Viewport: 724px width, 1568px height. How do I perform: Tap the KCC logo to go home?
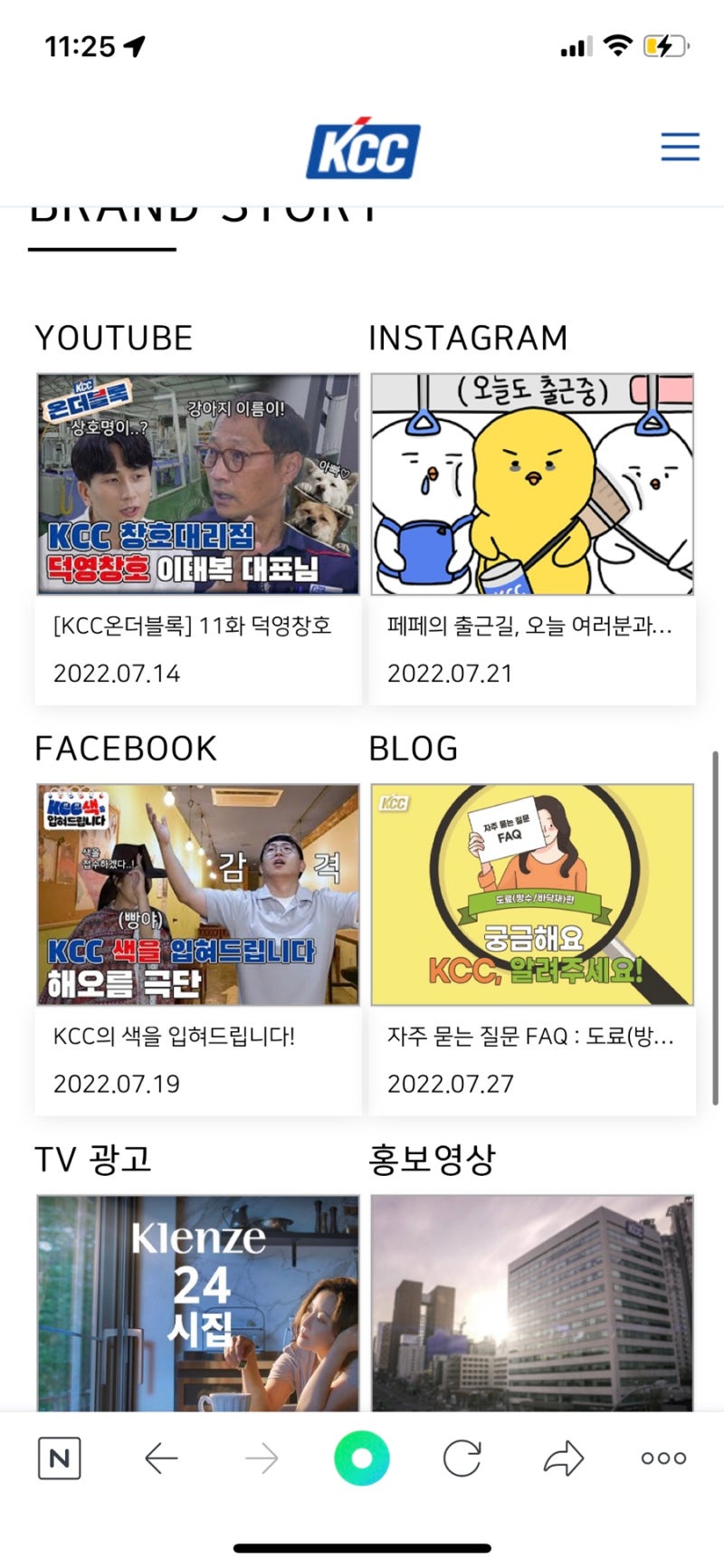coord(363,148)
